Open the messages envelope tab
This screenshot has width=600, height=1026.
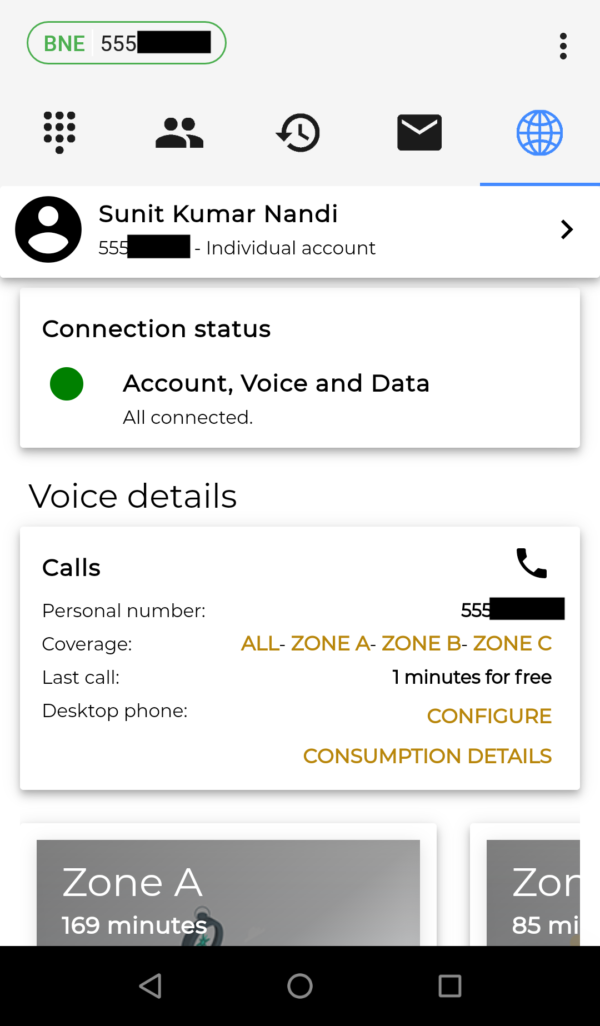click(419, 133)
